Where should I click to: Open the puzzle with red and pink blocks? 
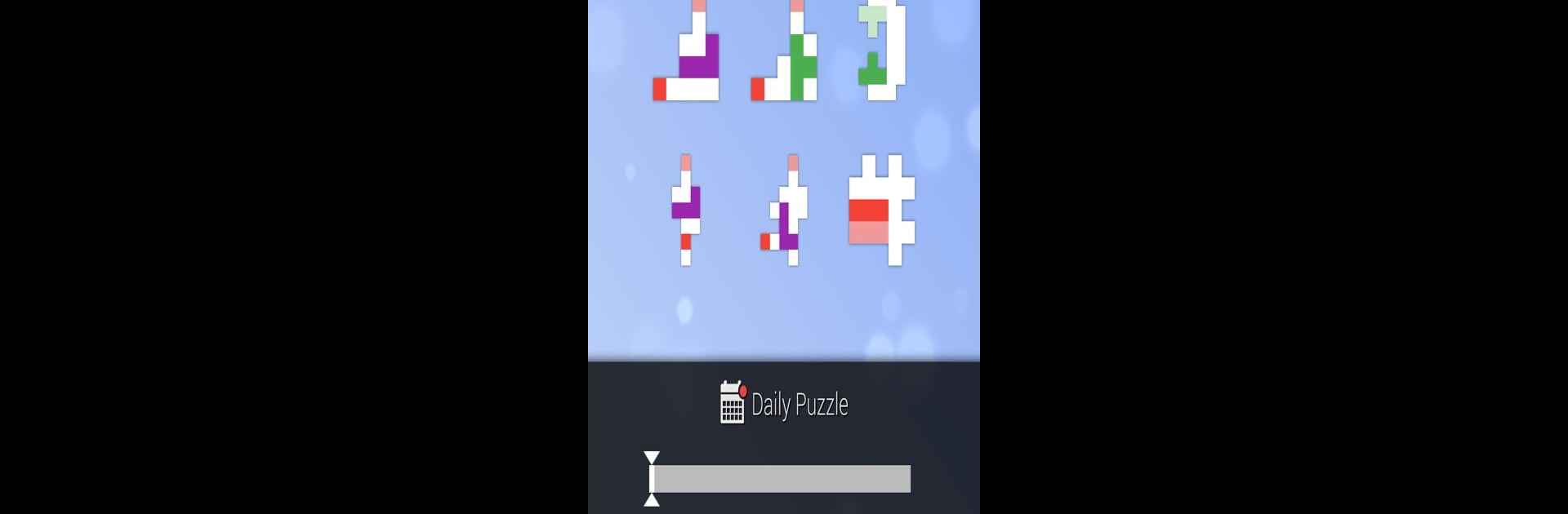tap(881, 210)
